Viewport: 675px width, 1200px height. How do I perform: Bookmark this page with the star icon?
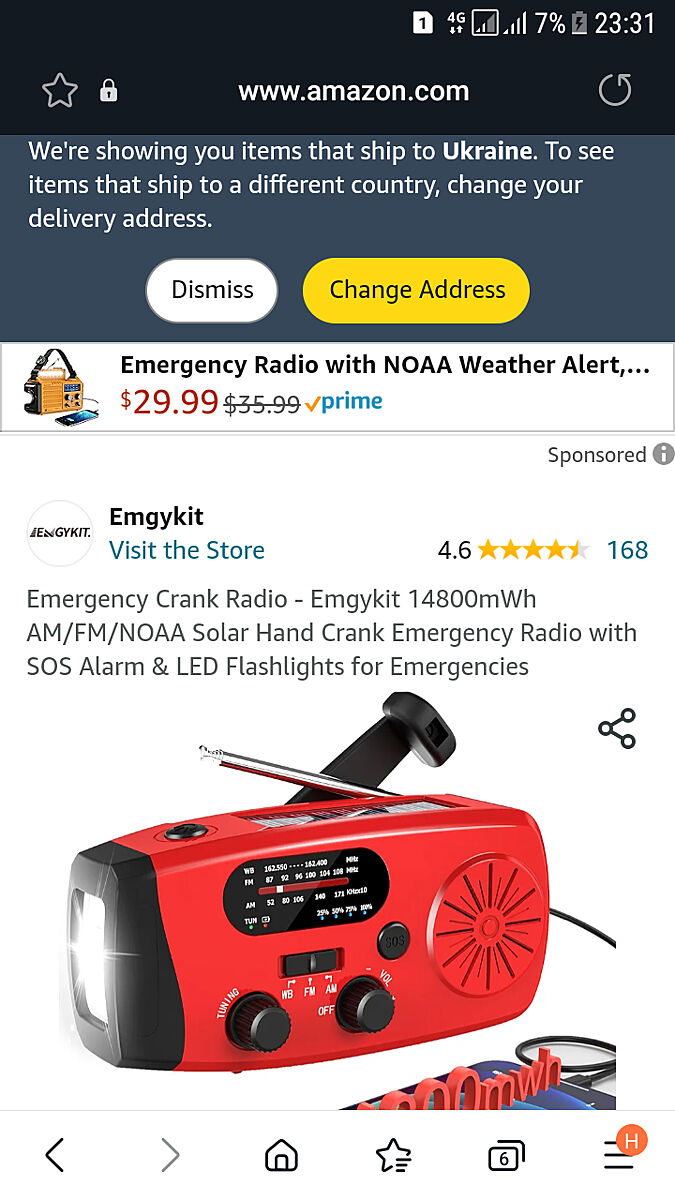[x=60, y=91]
